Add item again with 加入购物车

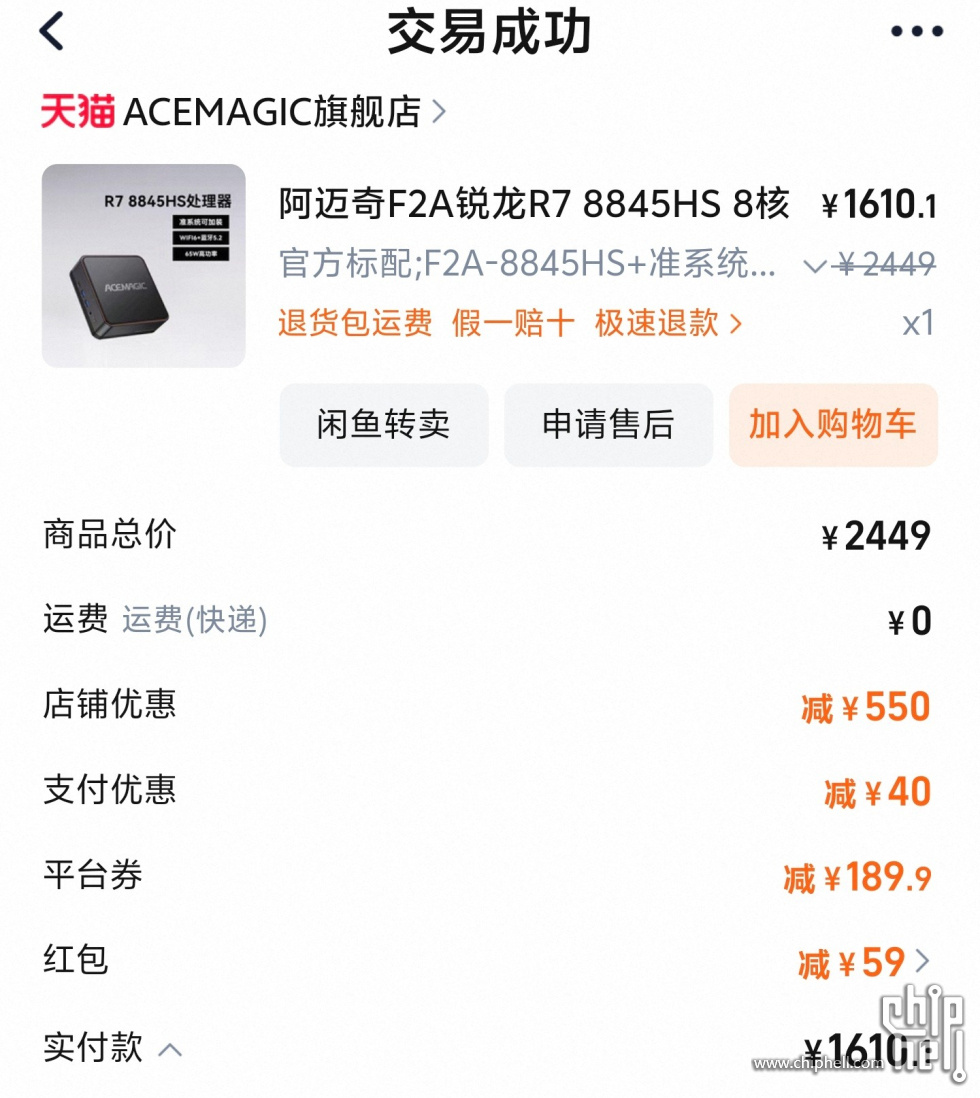pos(833,425)
